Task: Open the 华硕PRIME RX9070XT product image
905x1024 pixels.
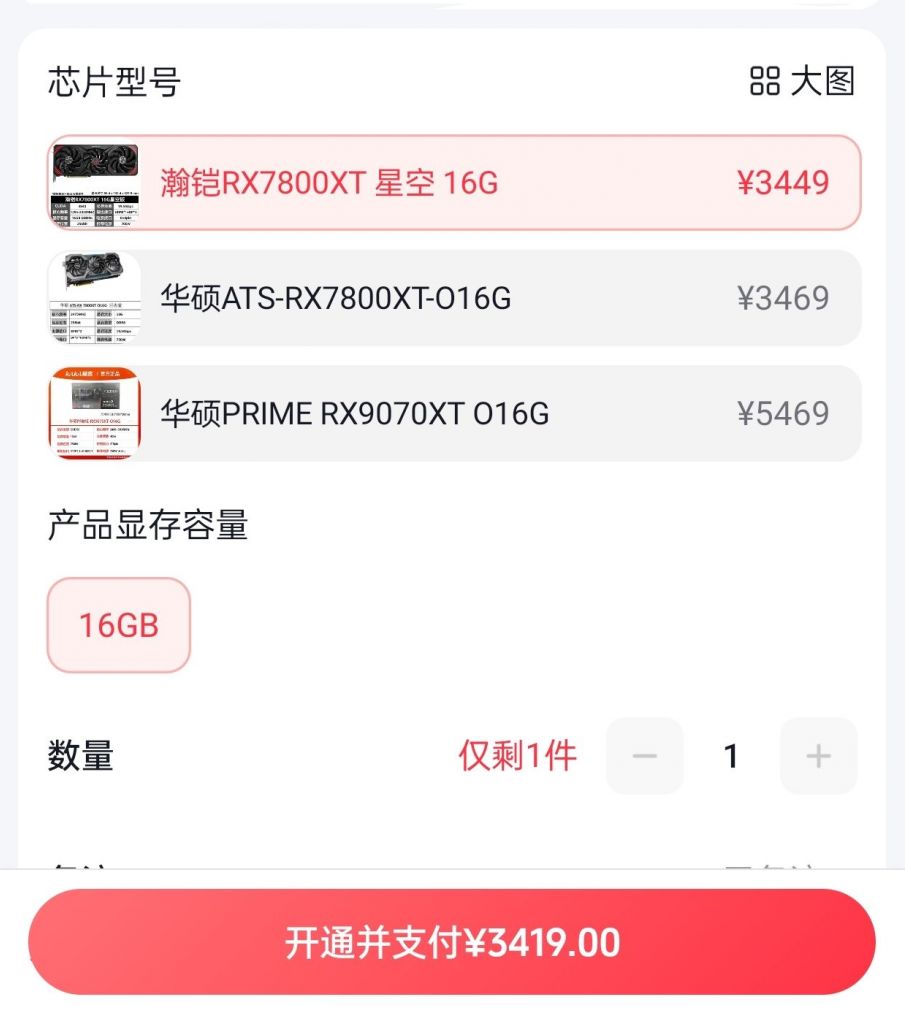Action: pos(95,413)
